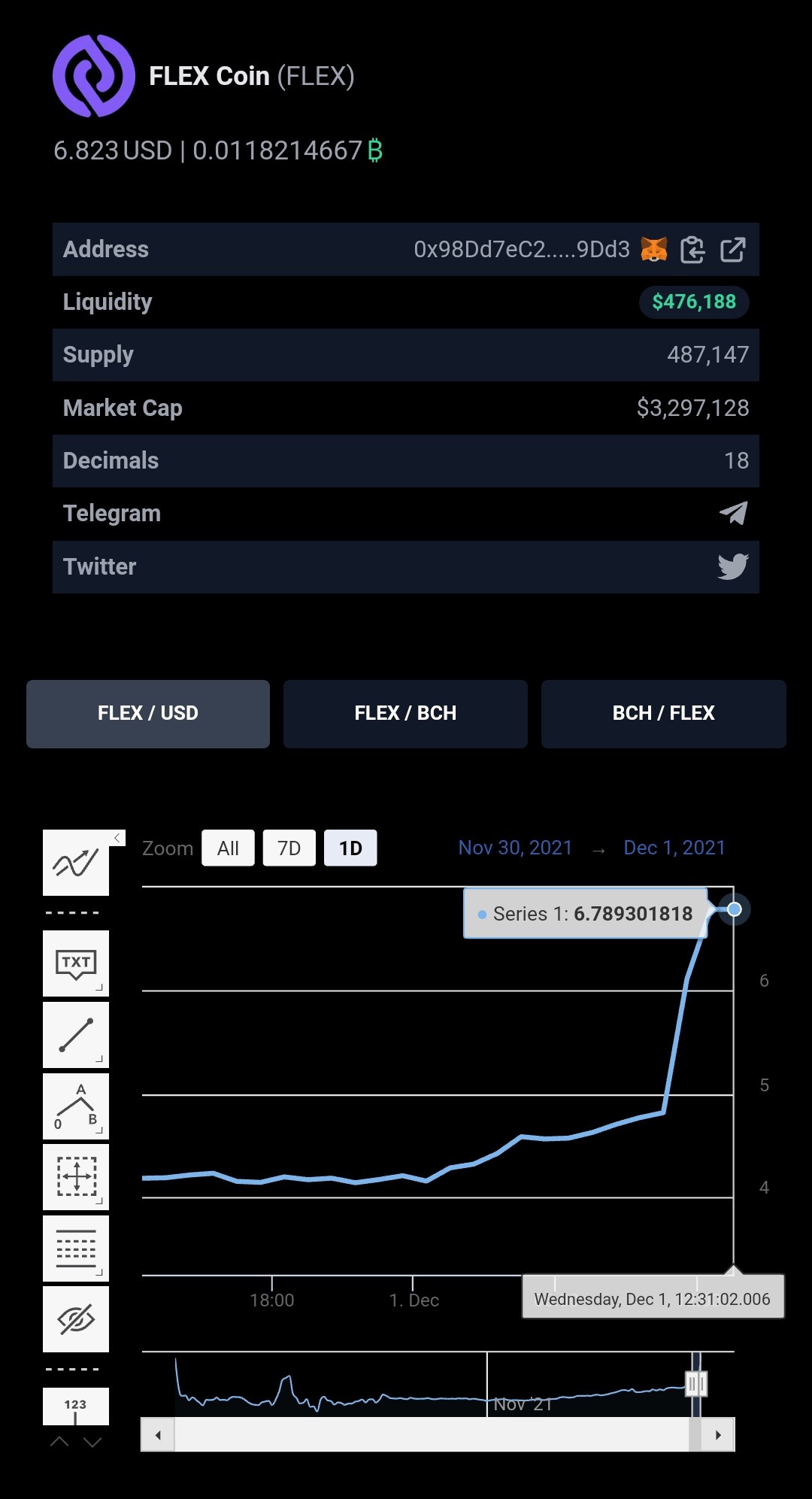The width and height of the screenshot is (812, 1499).
Task: Open the Twitter link
Action: tap(733, 566)
